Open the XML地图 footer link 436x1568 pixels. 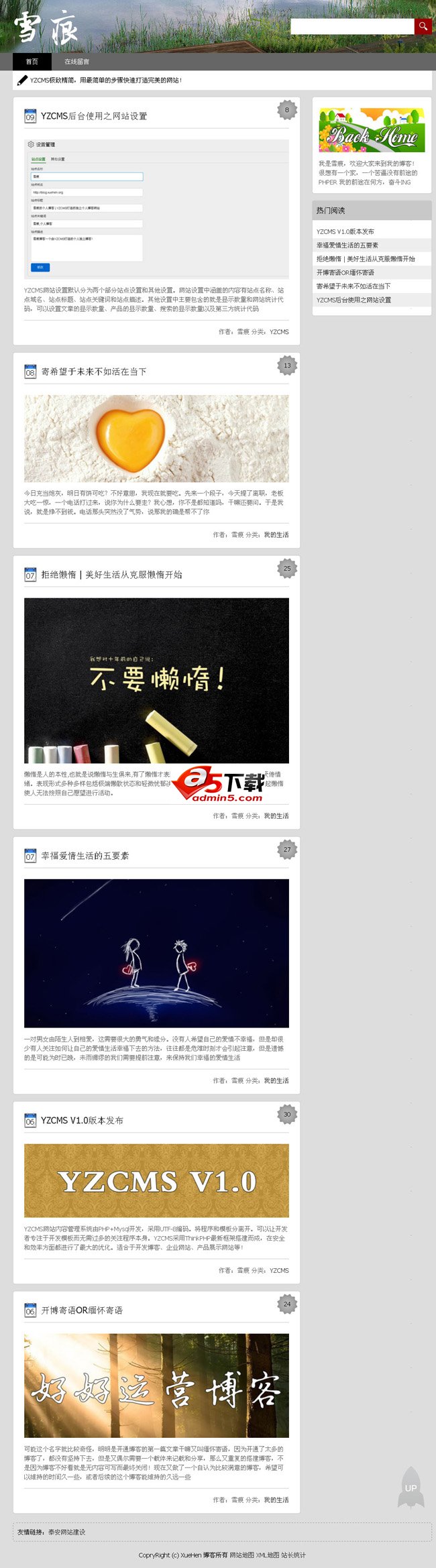click(266, 1555)
